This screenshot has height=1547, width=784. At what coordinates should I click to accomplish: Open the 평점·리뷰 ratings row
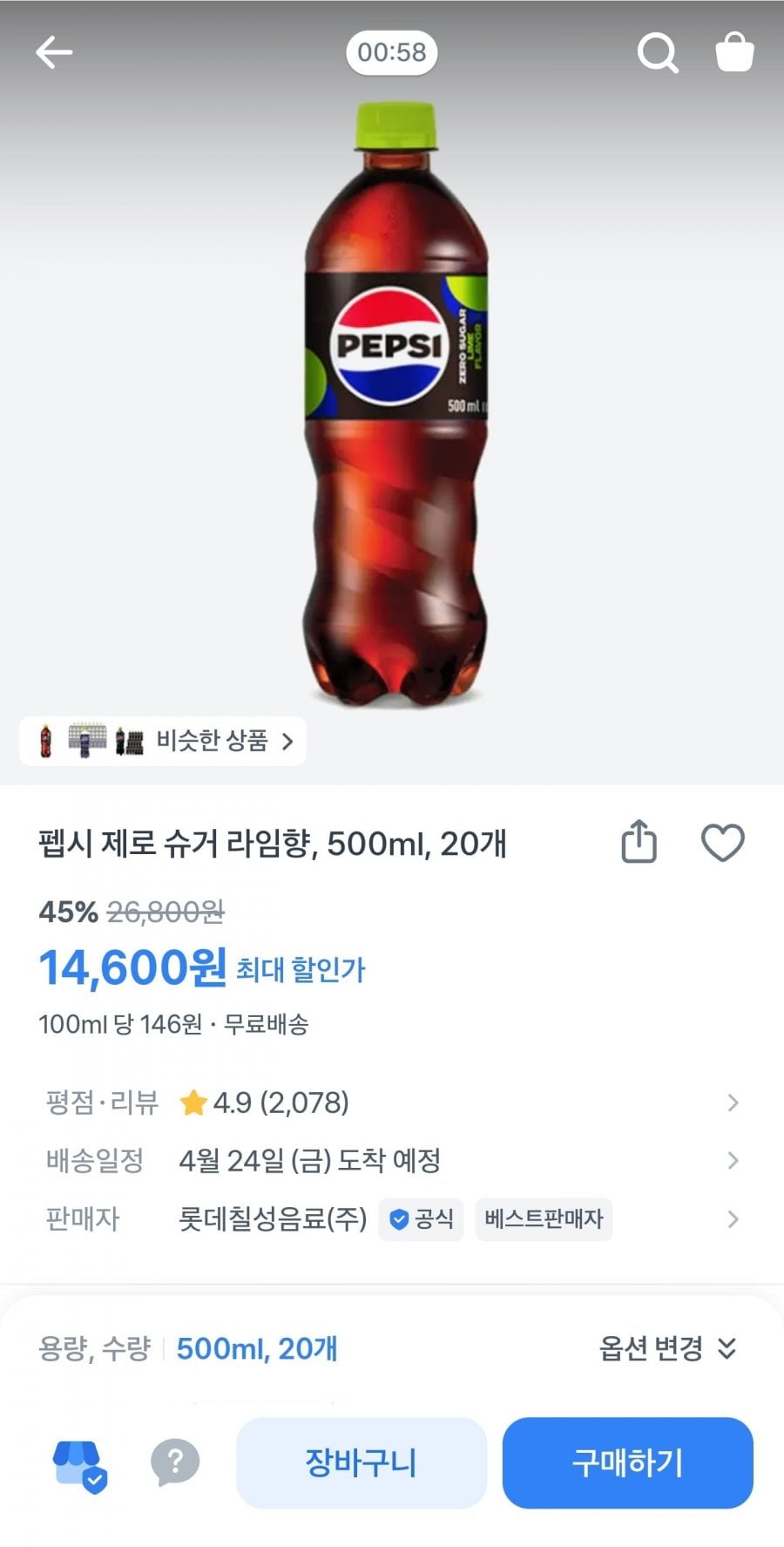click(391, 1103)
